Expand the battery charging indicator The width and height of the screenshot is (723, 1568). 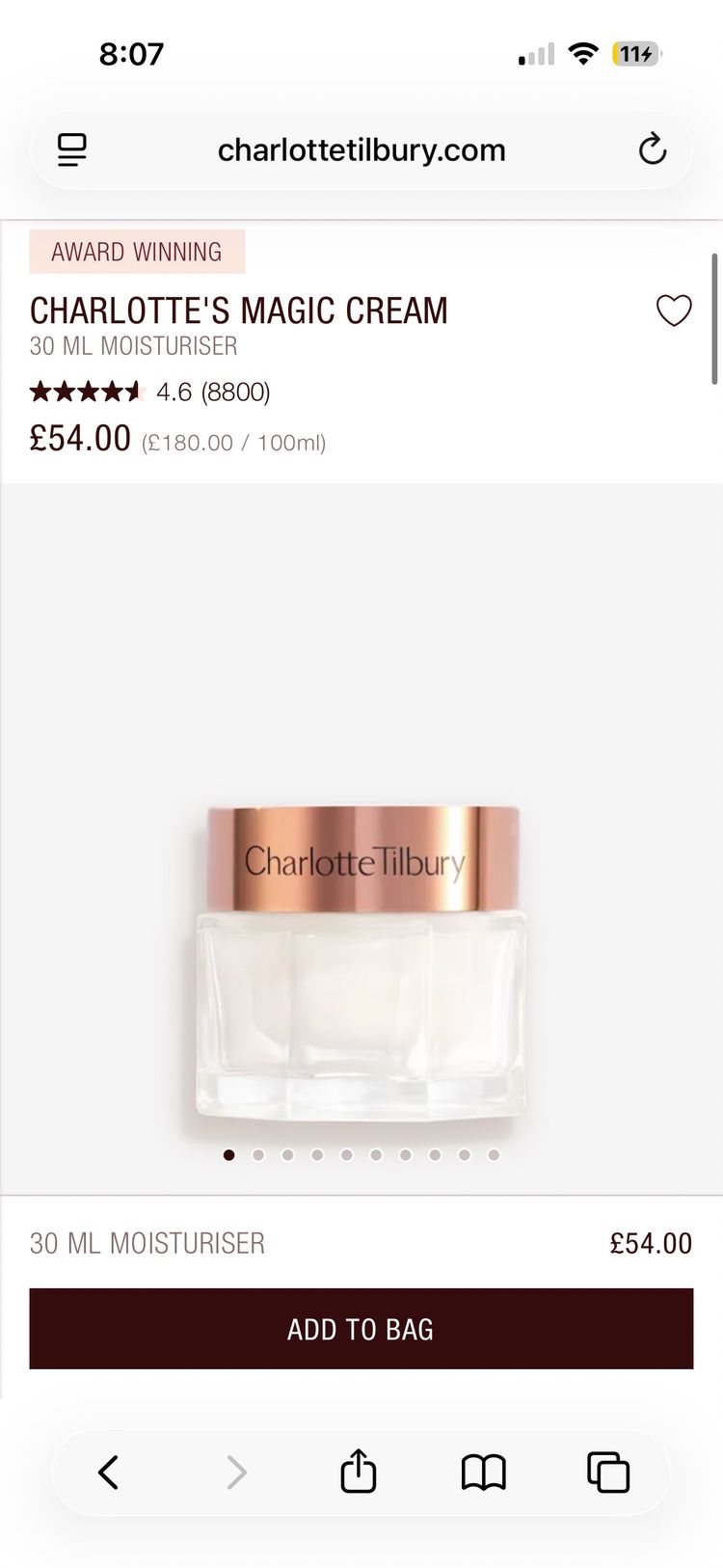(635, 54)
